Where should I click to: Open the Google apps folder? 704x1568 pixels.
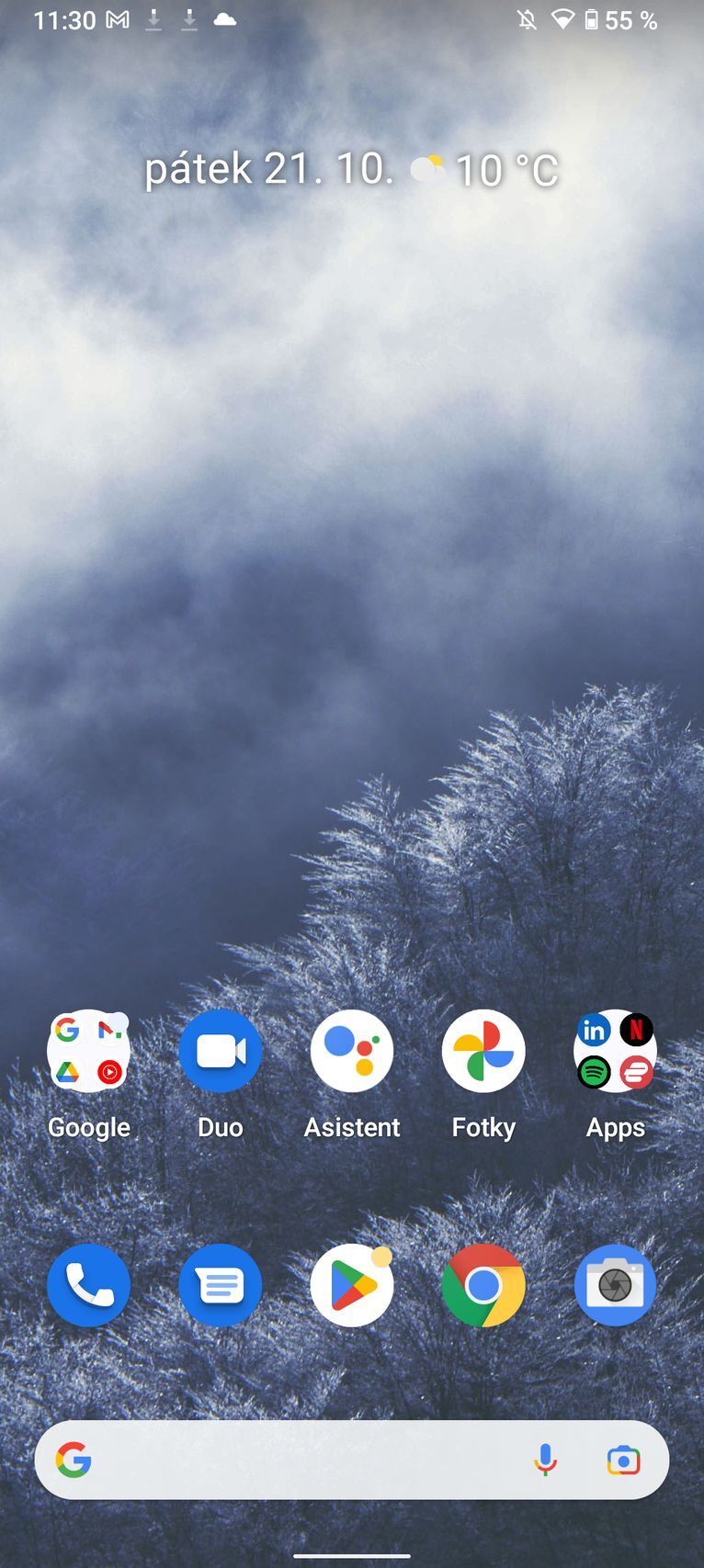88,1051
